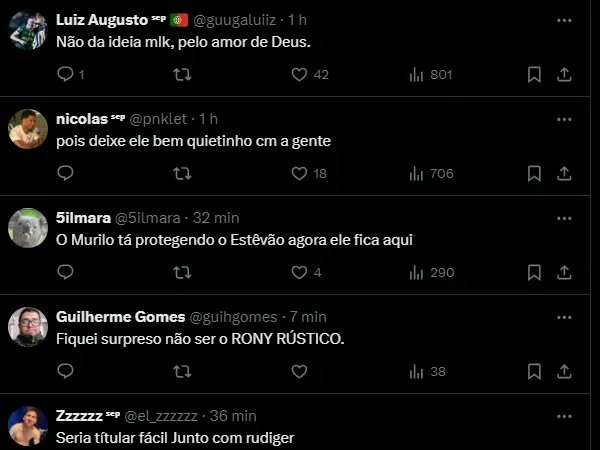The height and width of the screenshot is (450, 600).
Task: Open overflow menu on 5ilmara's reply
Action: click(564, 217)
